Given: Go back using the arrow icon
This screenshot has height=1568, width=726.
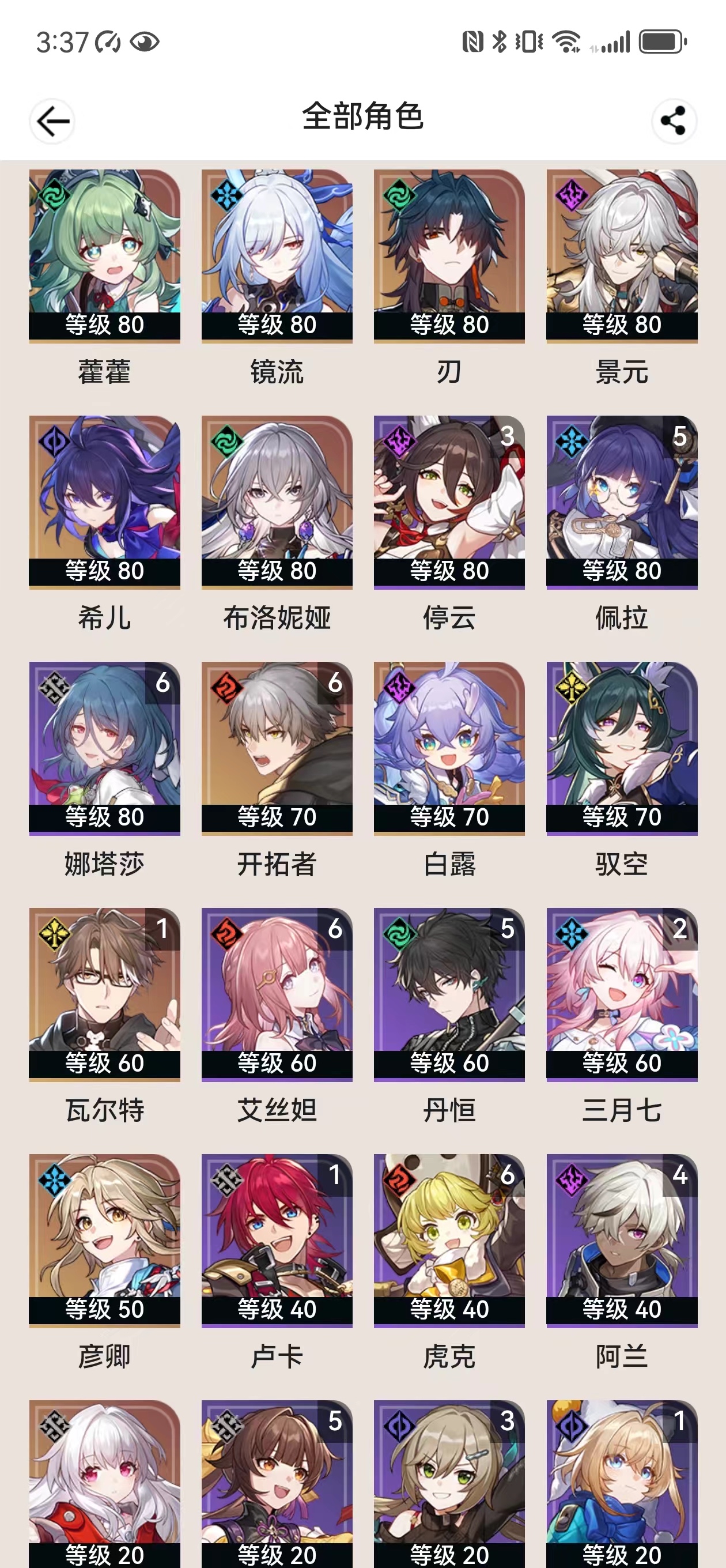Looking at the screenshot, I should tap(52, 121).
